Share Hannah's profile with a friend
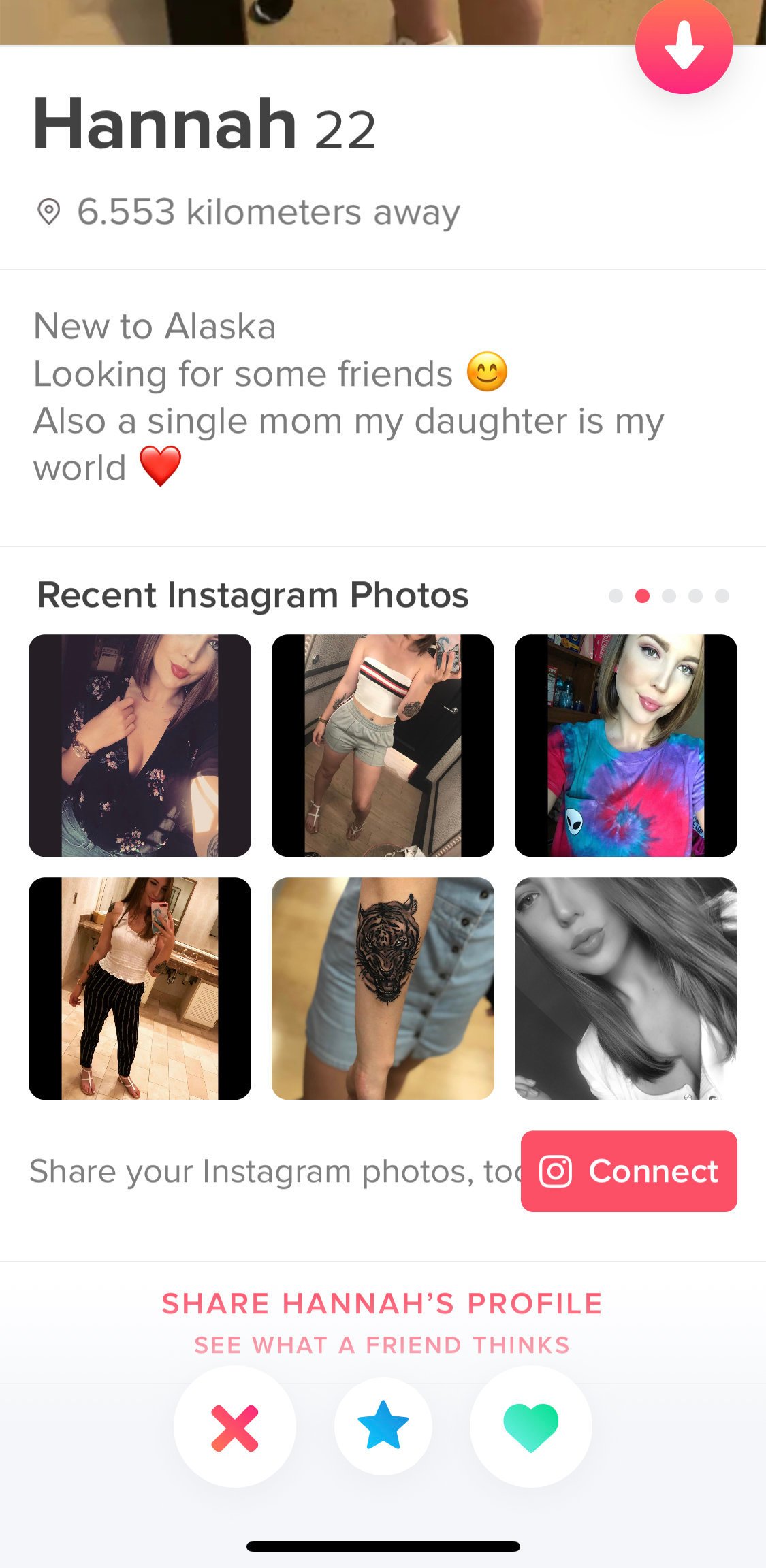This screenshot has height=1568, width=766. [382, 1304]
